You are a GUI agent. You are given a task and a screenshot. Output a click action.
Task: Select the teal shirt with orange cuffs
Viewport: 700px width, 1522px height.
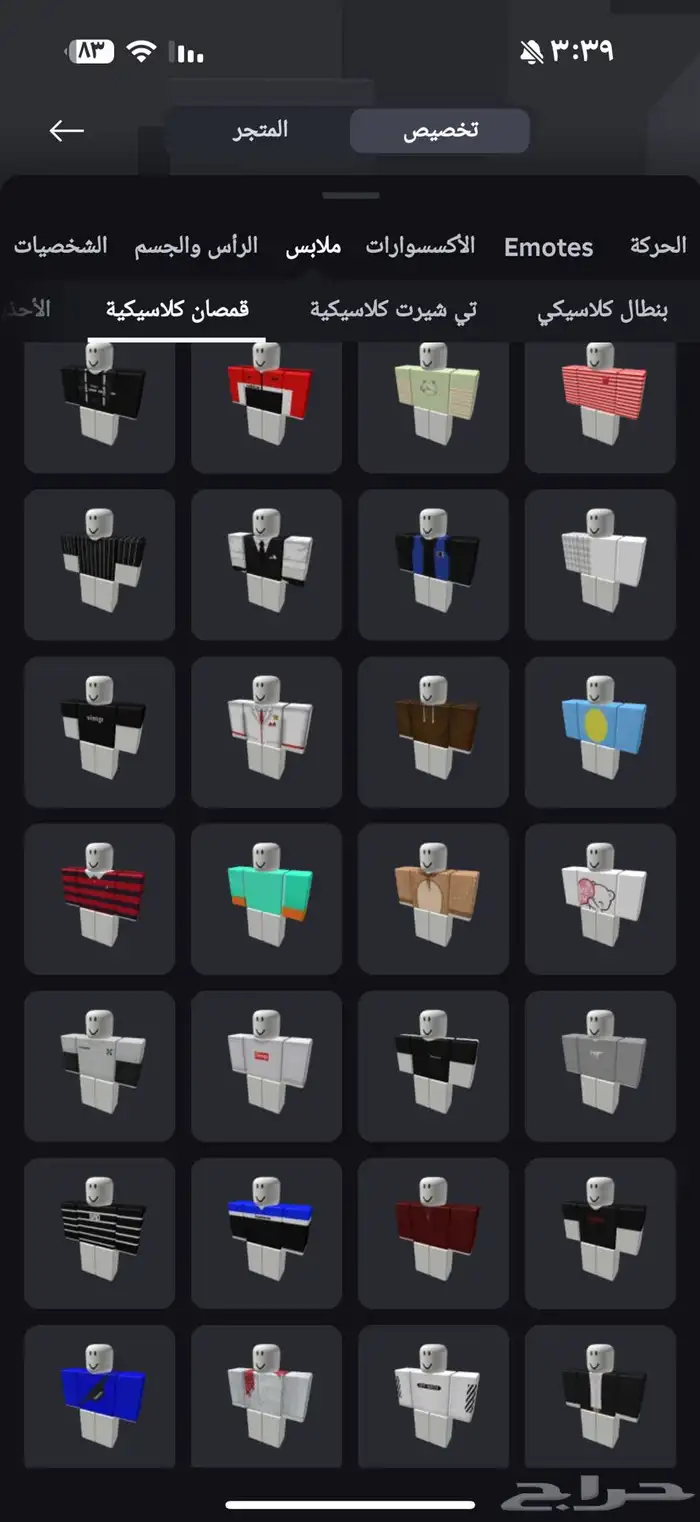coord(266,899)
